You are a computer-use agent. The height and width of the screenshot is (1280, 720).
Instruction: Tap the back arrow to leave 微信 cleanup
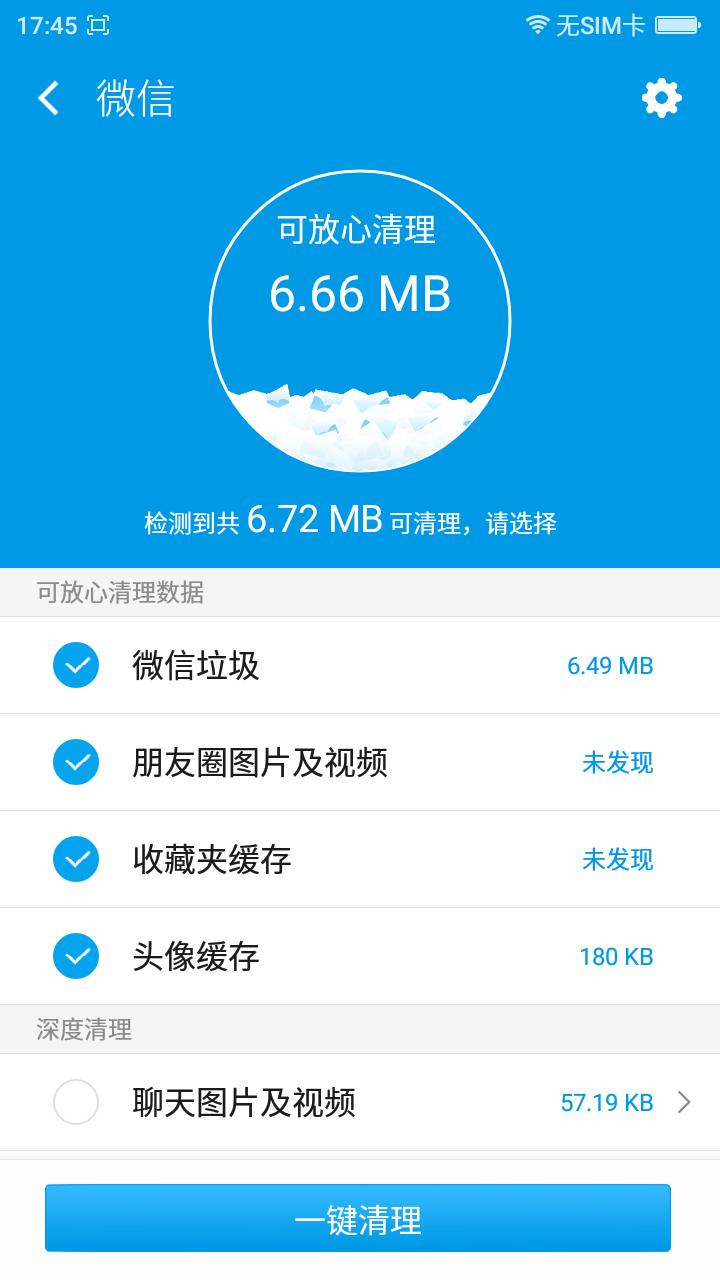point(47,99)
